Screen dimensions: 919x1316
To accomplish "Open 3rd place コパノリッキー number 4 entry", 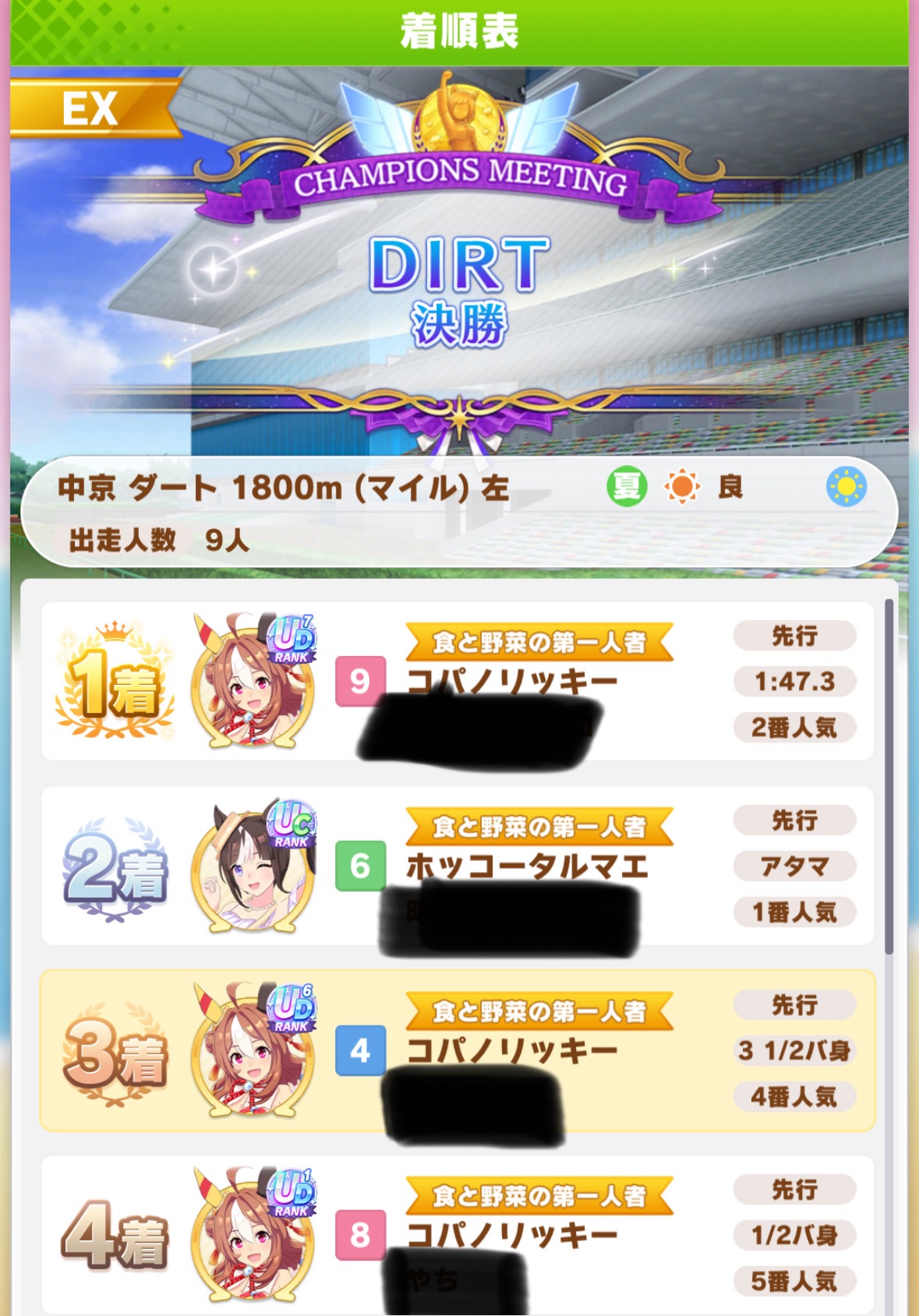I will coord(457,1050).
